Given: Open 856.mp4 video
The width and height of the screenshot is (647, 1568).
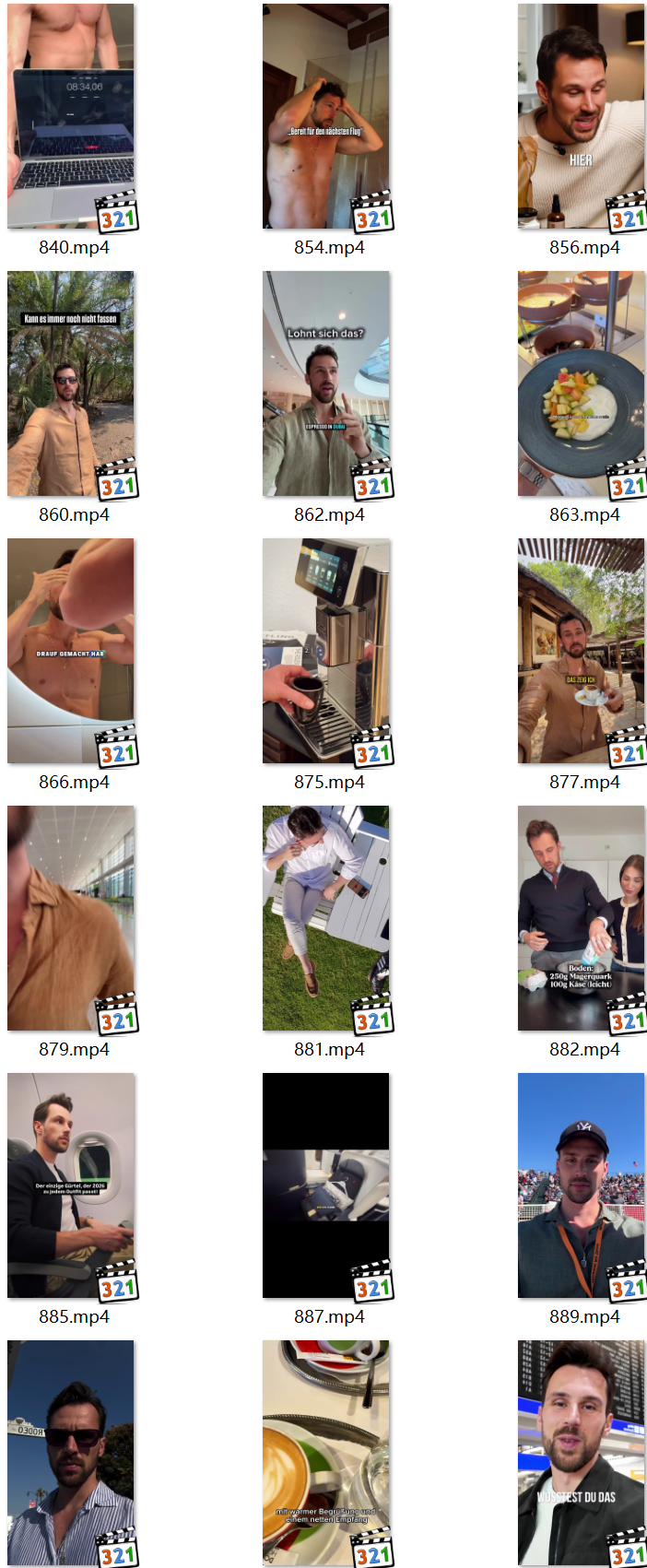Looking at the screenshot, I should (x=582, y=116).
